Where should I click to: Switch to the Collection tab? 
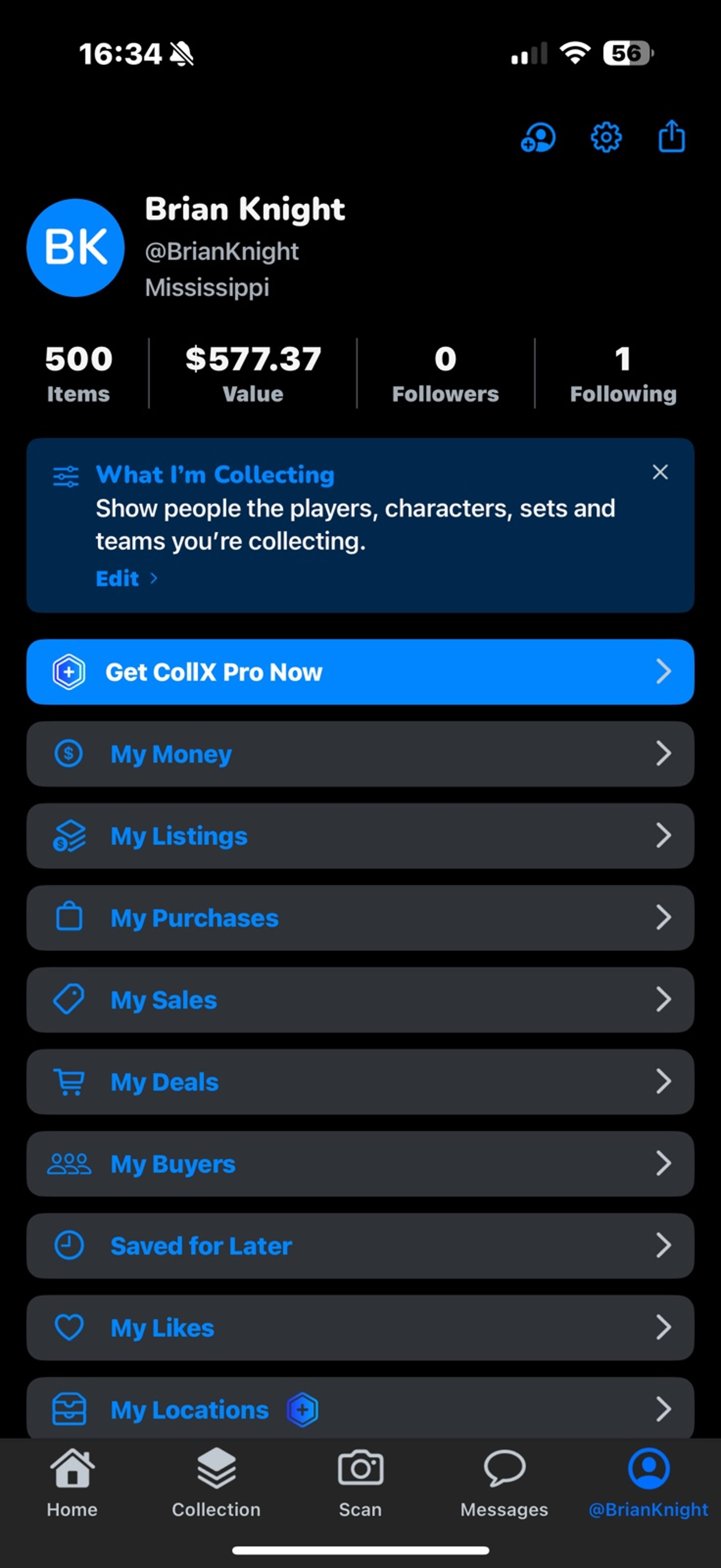point(216,1483)
